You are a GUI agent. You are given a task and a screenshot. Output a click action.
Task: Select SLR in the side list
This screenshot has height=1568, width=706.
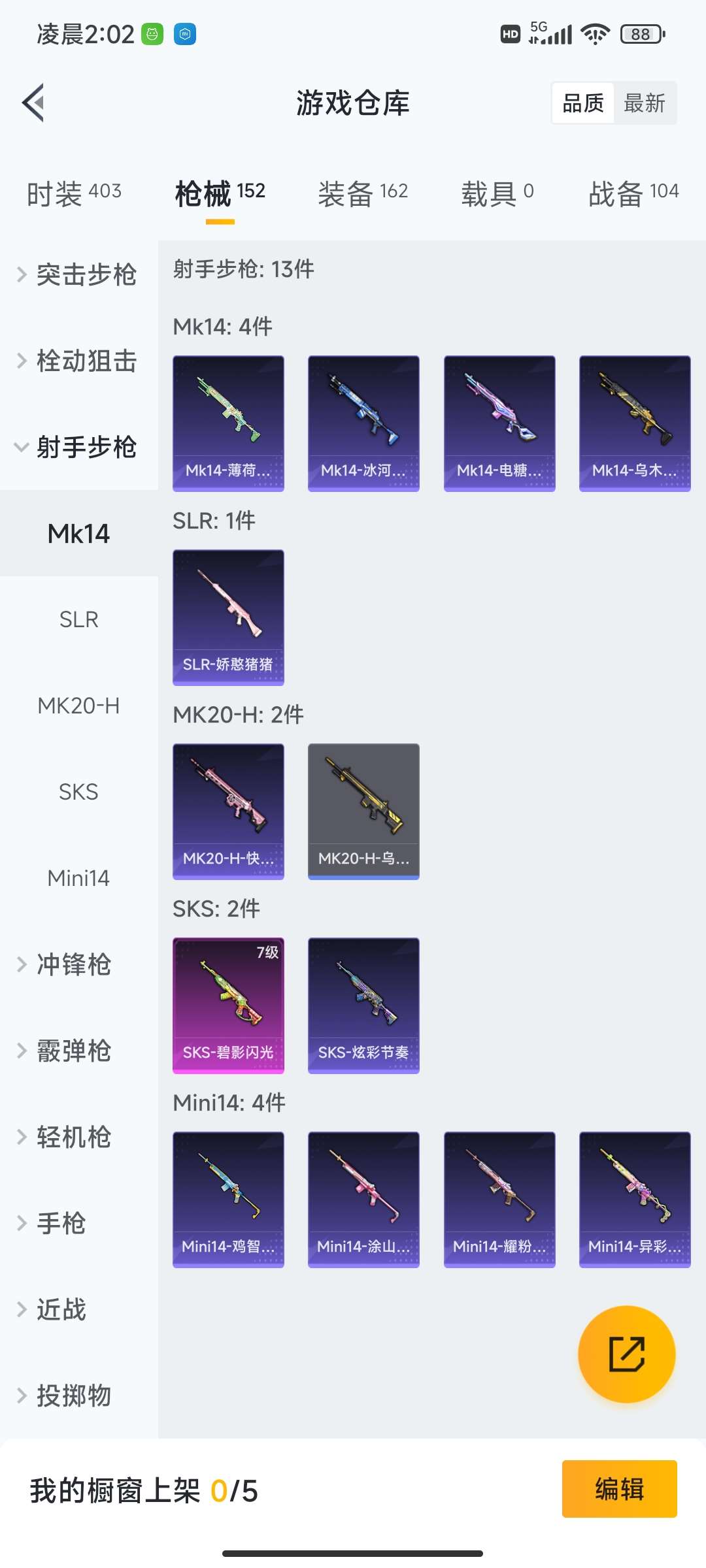coord(78,619)
